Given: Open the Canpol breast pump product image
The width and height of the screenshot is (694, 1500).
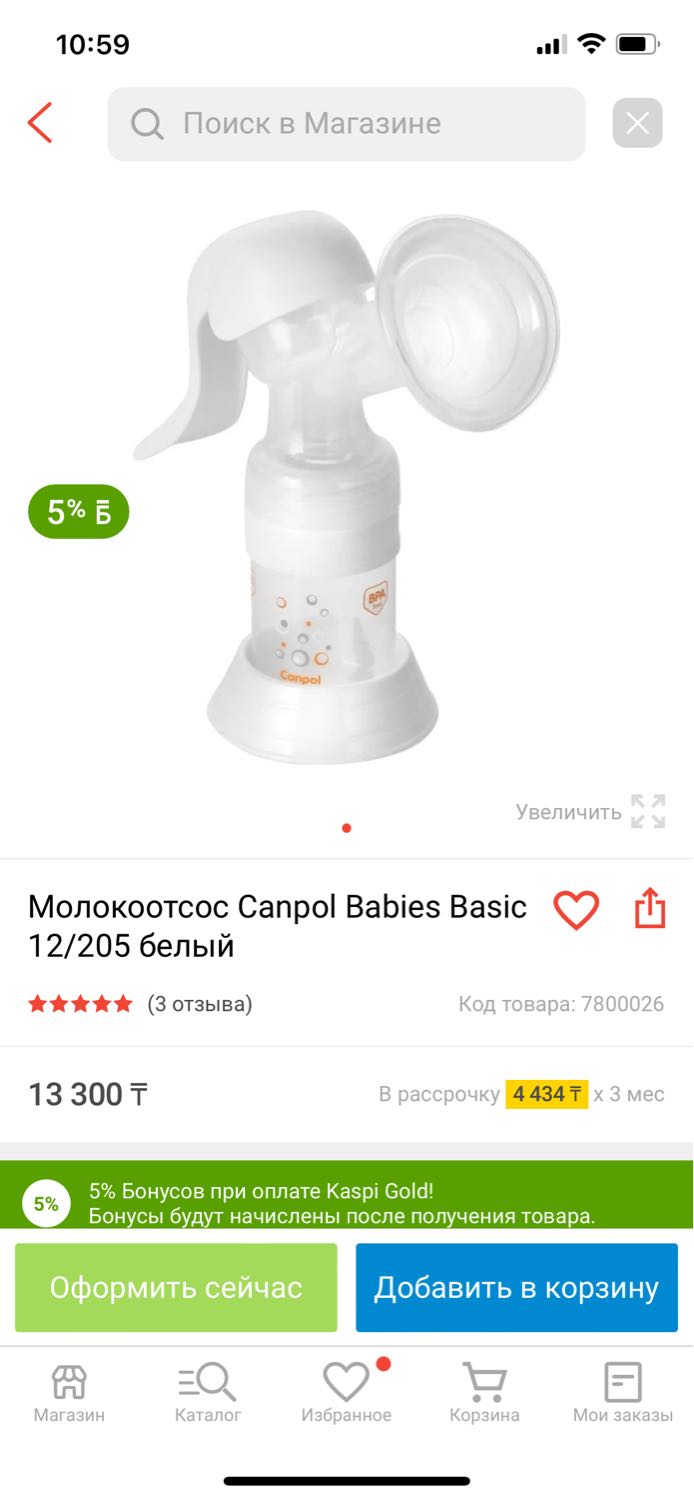Looking at the screenshot, I should pos(346,485).
